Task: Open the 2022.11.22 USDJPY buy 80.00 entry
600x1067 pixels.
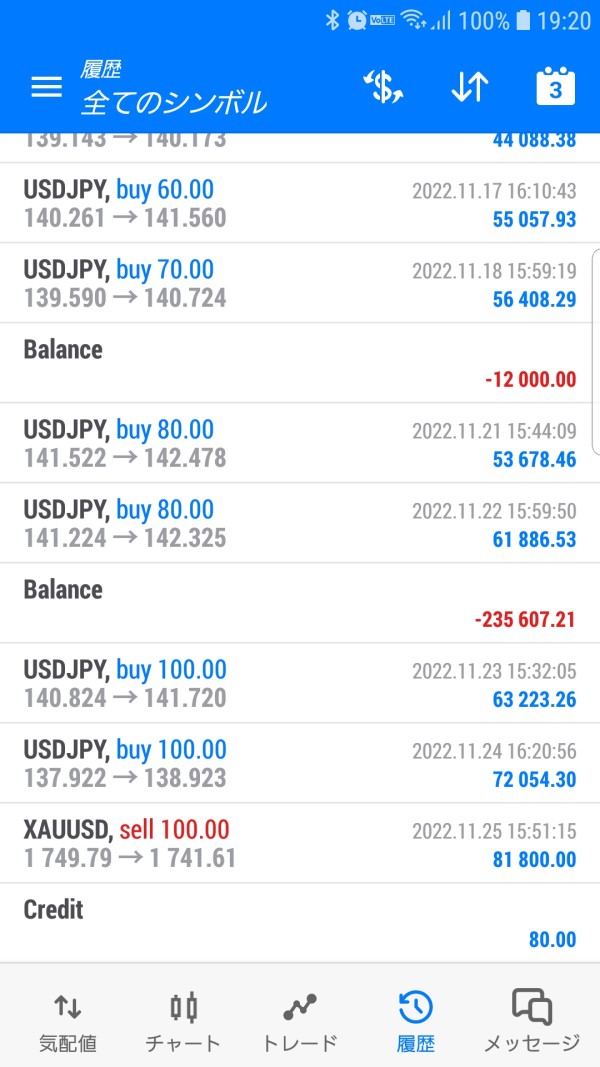Action: [x=300, y=523]
